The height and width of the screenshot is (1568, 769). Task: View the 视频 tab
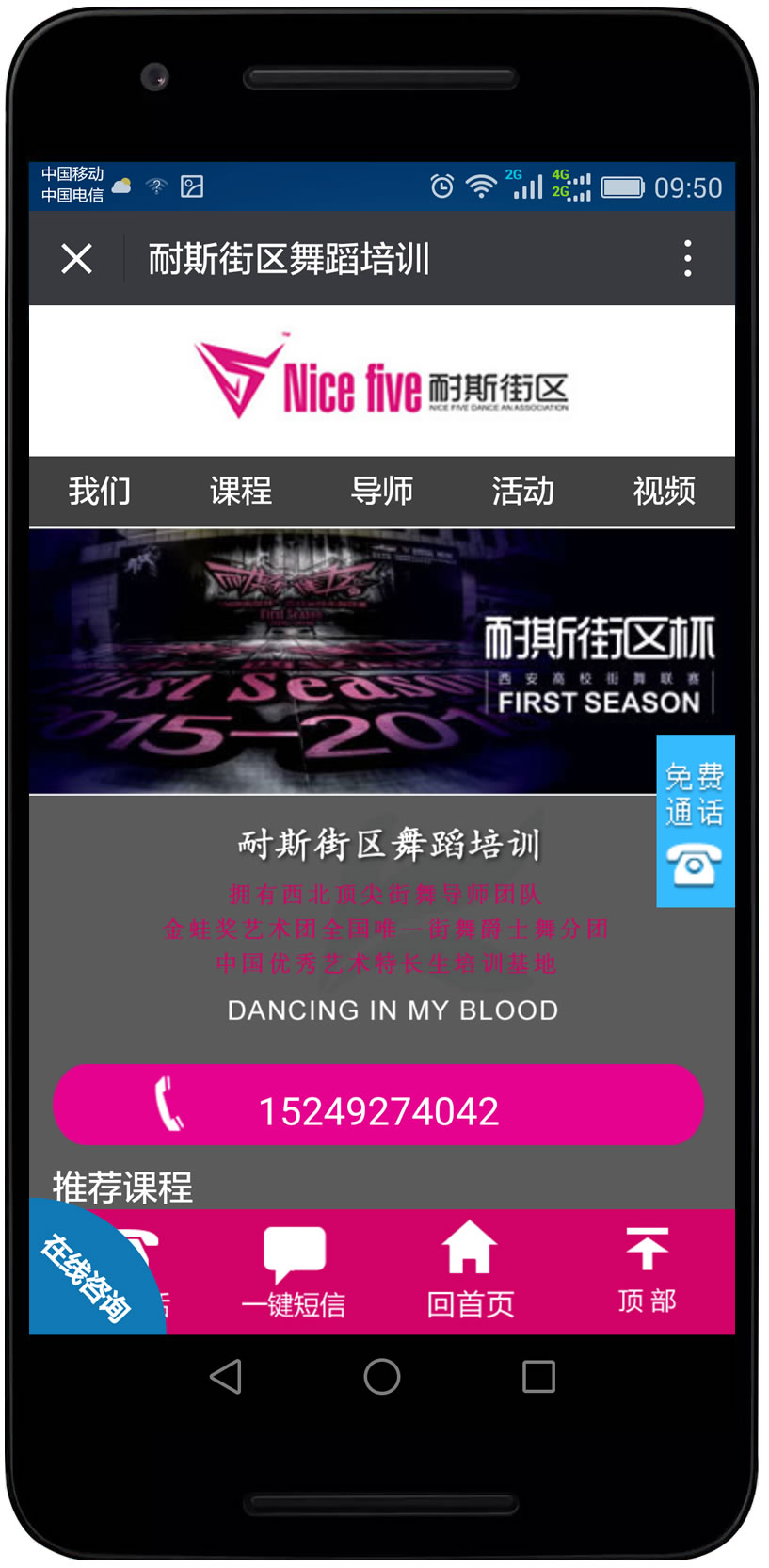(665, 491)
